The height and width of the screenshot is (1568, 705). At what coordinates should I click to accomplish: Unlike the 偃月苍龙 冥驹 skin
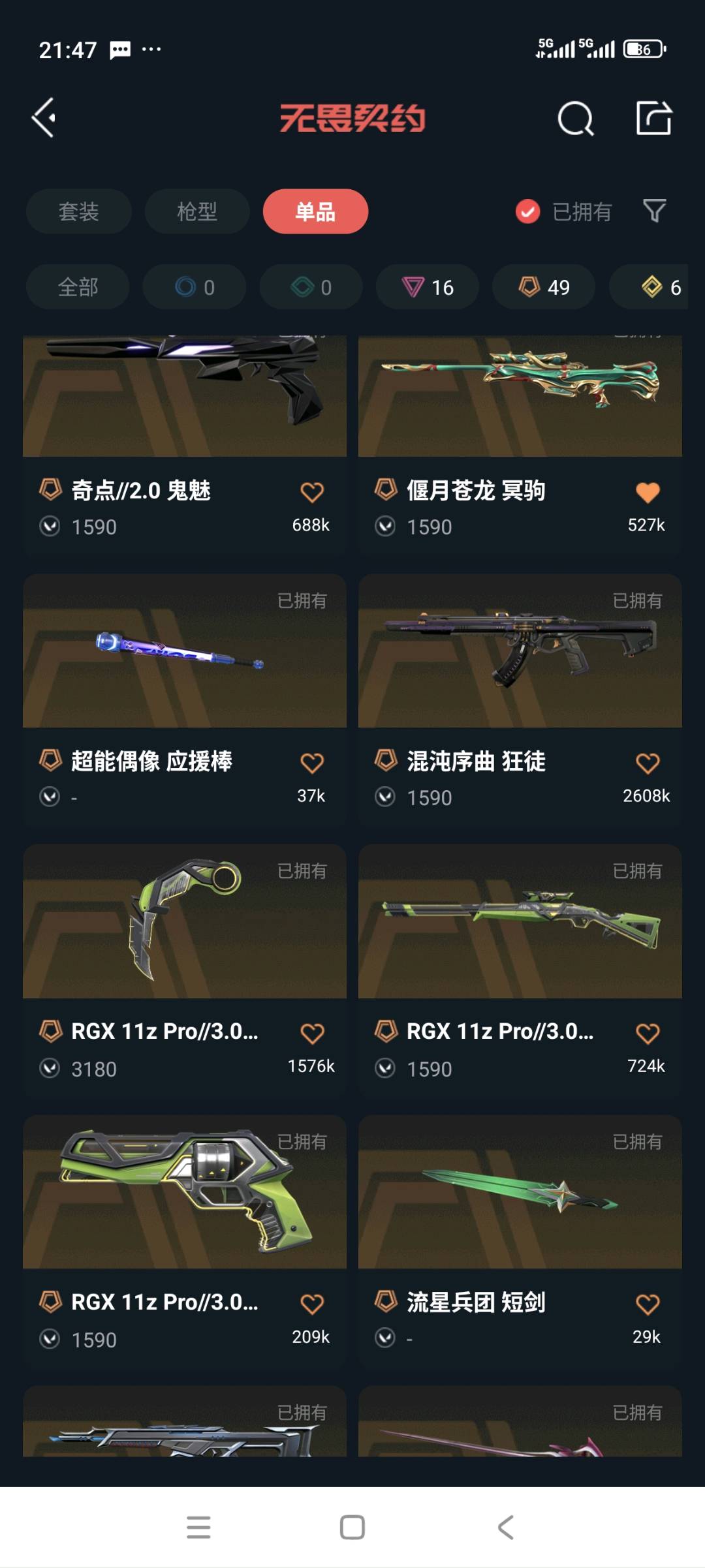(x=648, y=493)
